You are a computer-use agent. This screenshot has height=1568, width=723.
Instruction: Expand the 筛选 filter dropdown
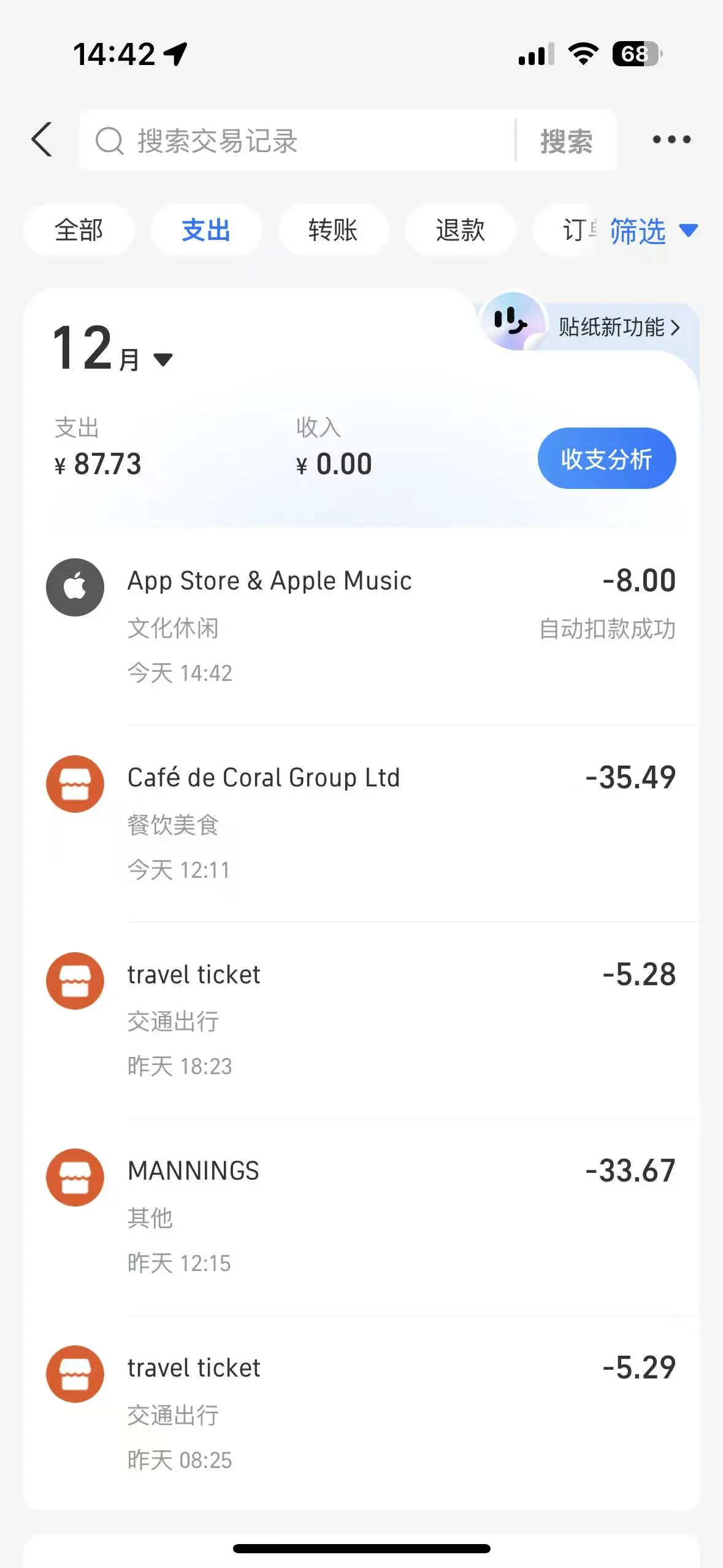point(652,231)
